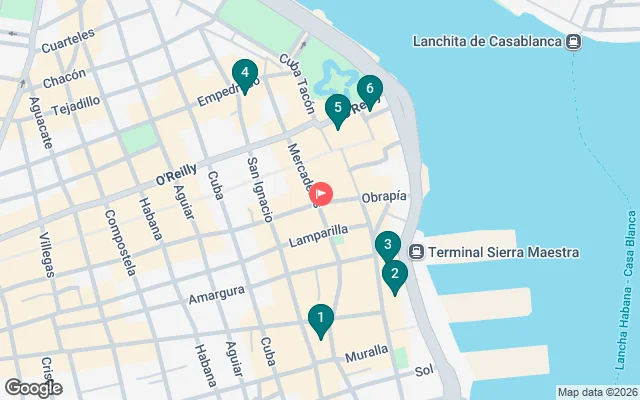Open the Terminal Sierra Maestra station icon
640x400 pixels.
pyautogui.click(x=417, y=252)
